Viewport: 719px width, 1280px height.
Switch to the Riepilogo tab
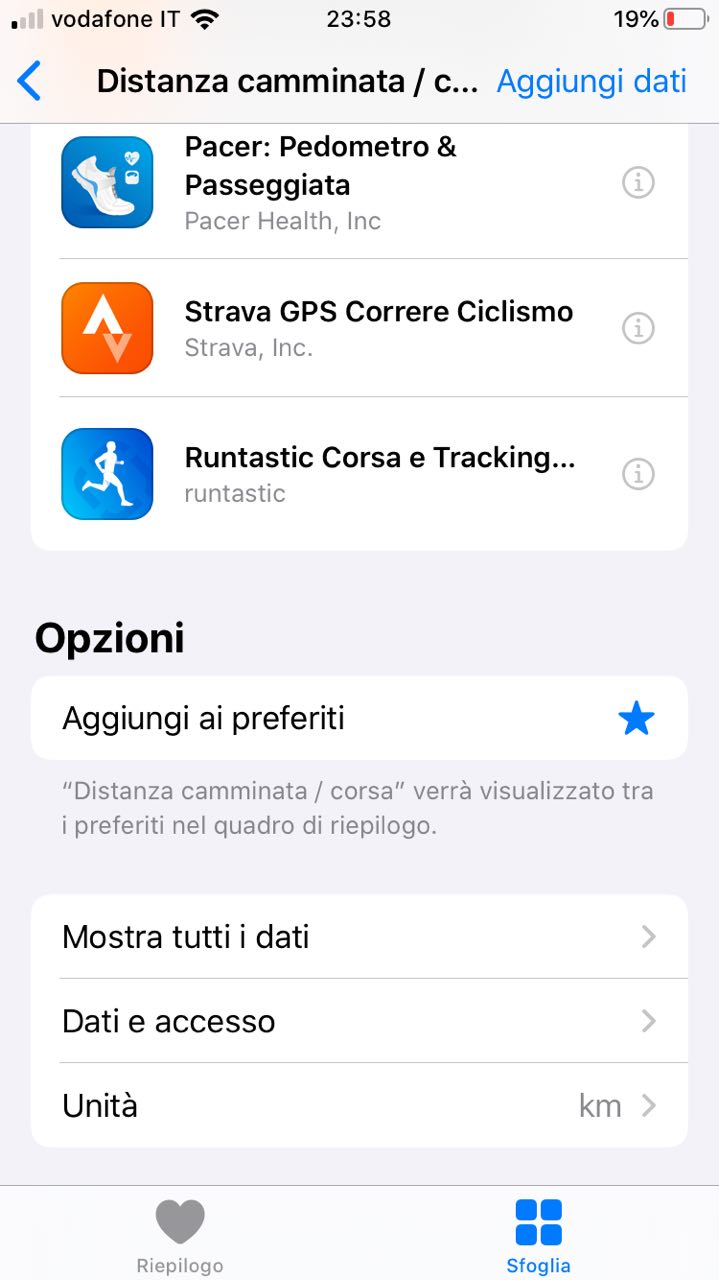coord(180,1236)
